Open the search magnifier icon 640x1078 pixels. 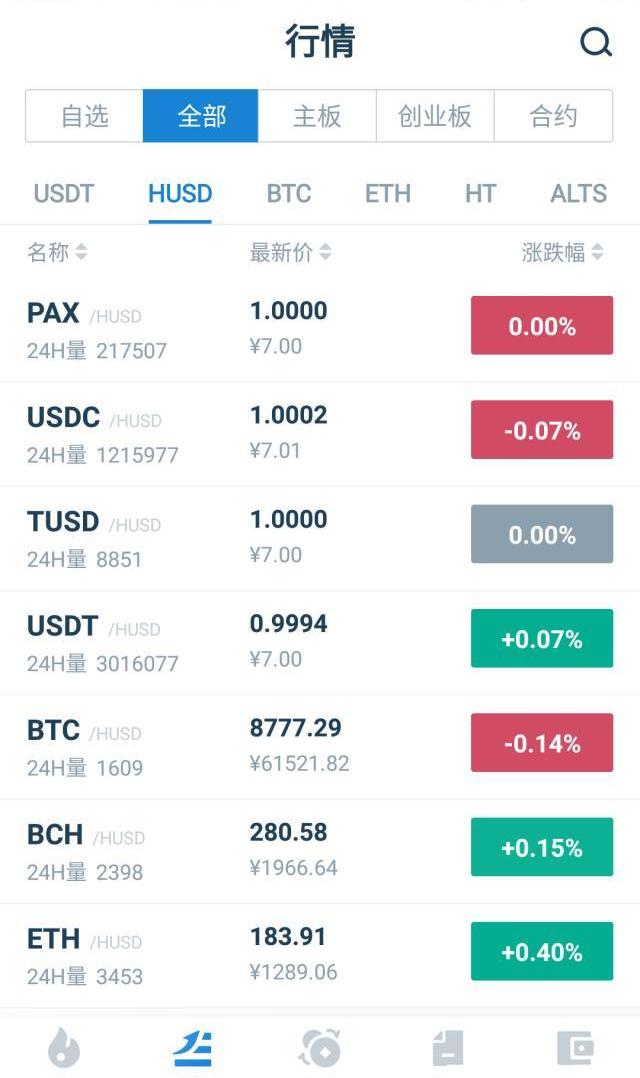[x=596, y=42]
